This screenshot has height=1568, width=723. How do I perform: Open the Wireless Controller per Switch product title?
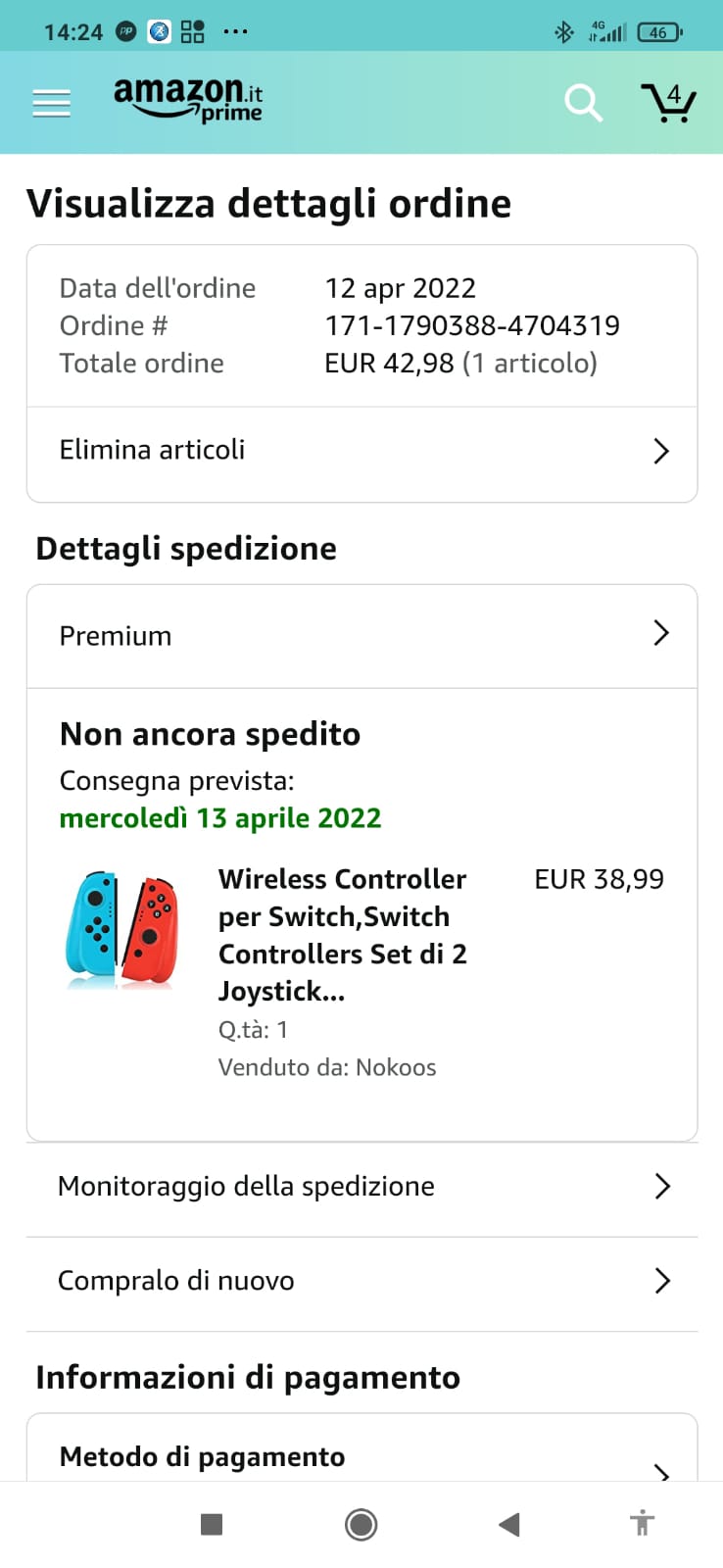coord(342,935)
